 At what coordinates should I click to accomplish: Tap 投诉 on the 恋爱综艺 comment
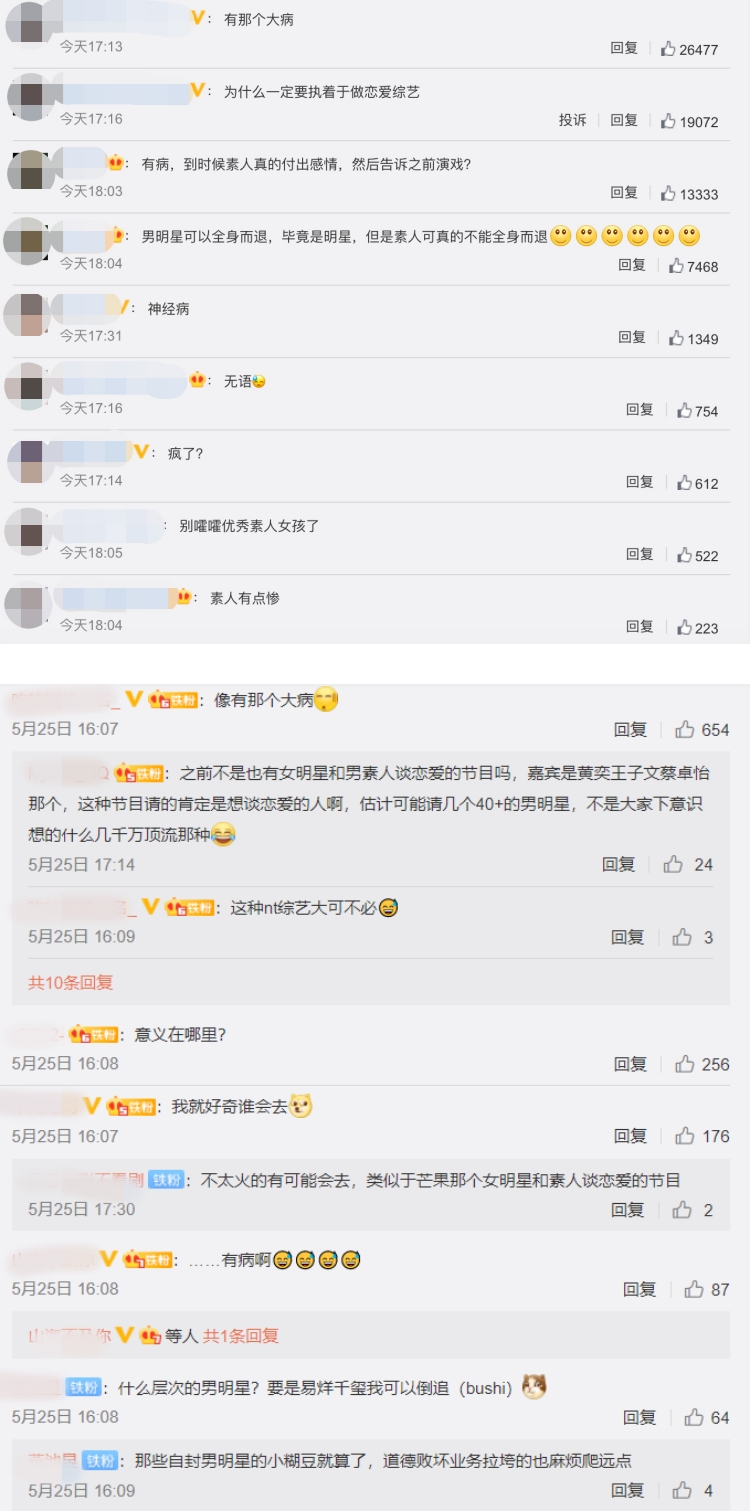[572, 120]
